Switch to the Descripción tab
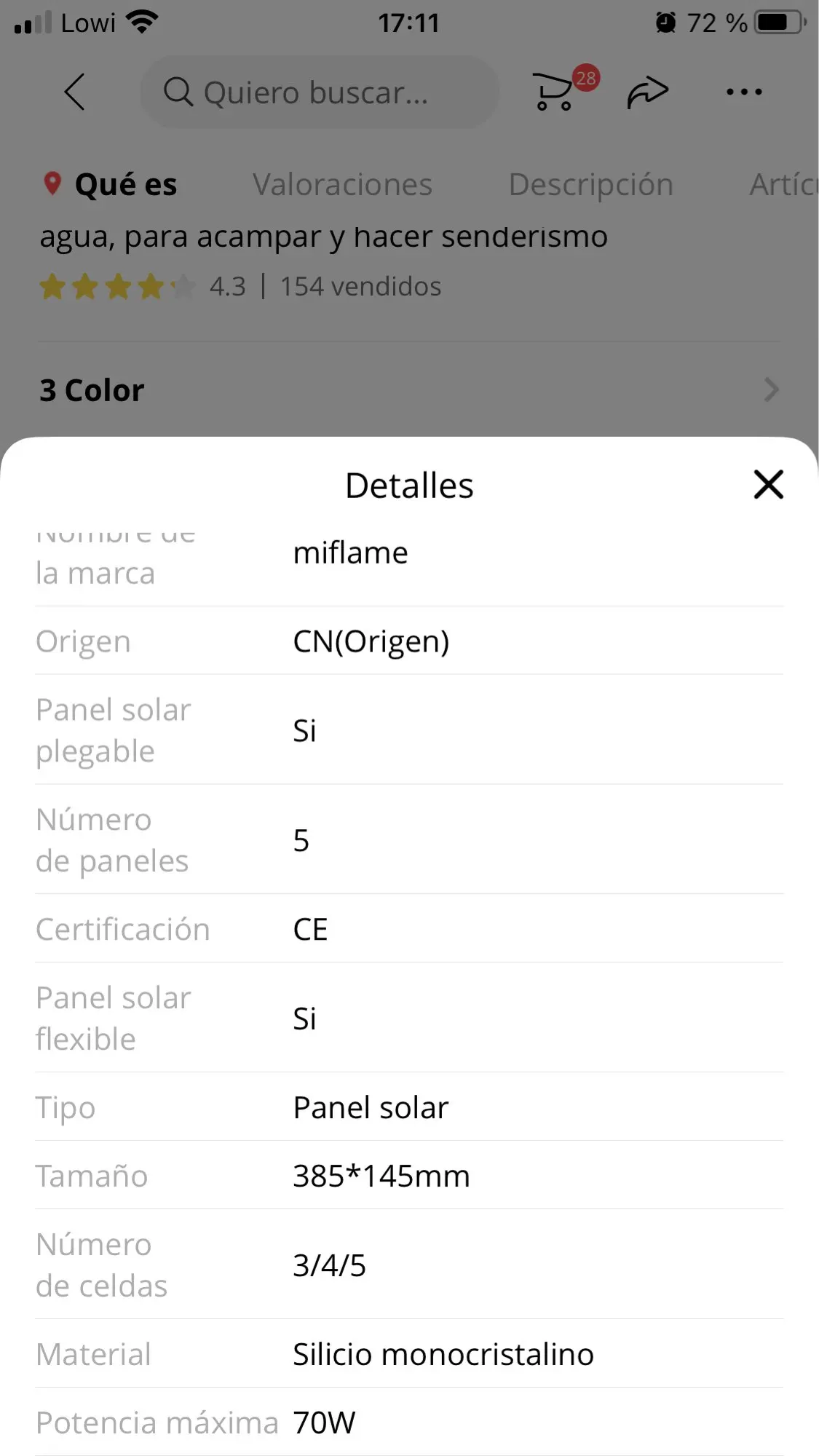Screen dimensions: 819x1456 [x=590, y=185]
